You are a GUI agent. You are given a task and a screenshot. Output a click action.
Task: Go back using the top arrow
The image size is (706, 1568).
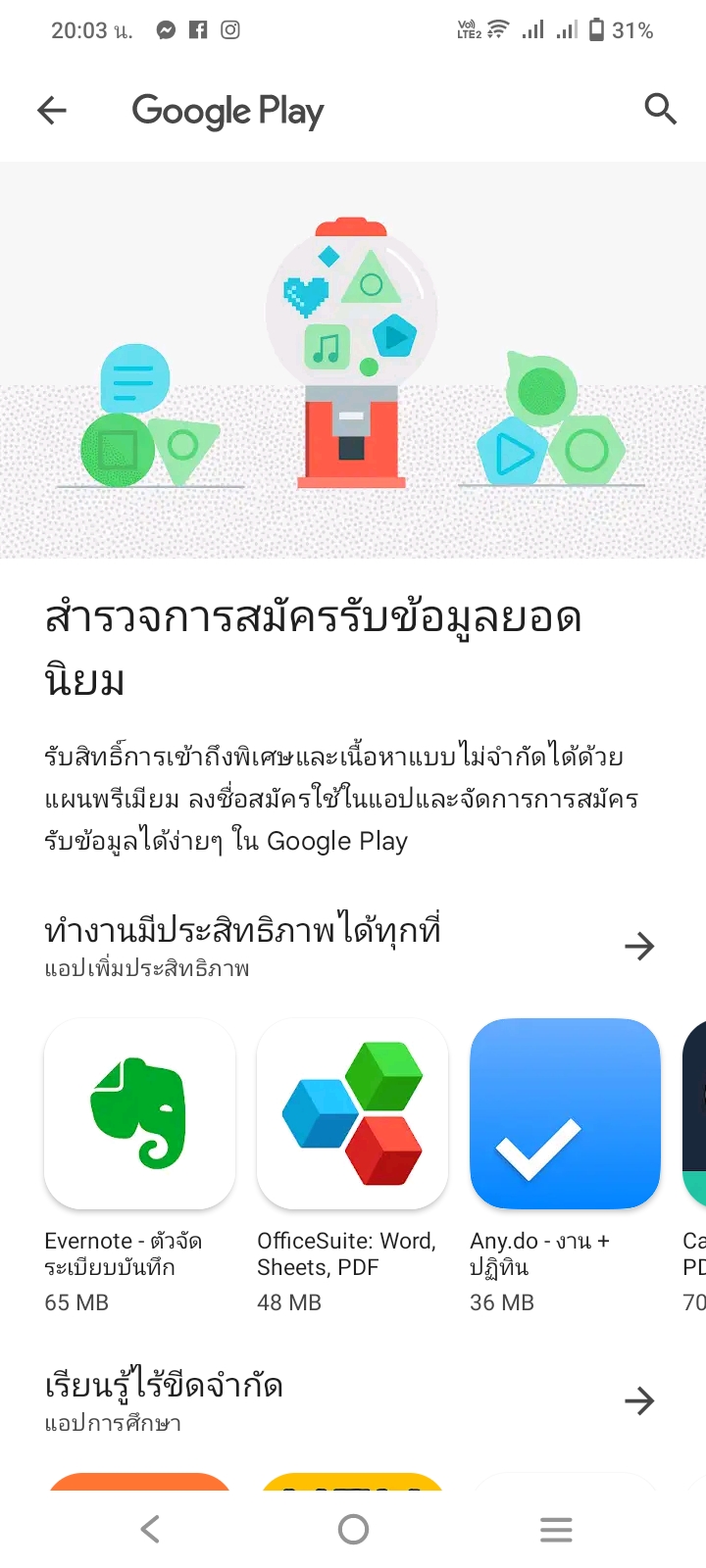[52, 110]
